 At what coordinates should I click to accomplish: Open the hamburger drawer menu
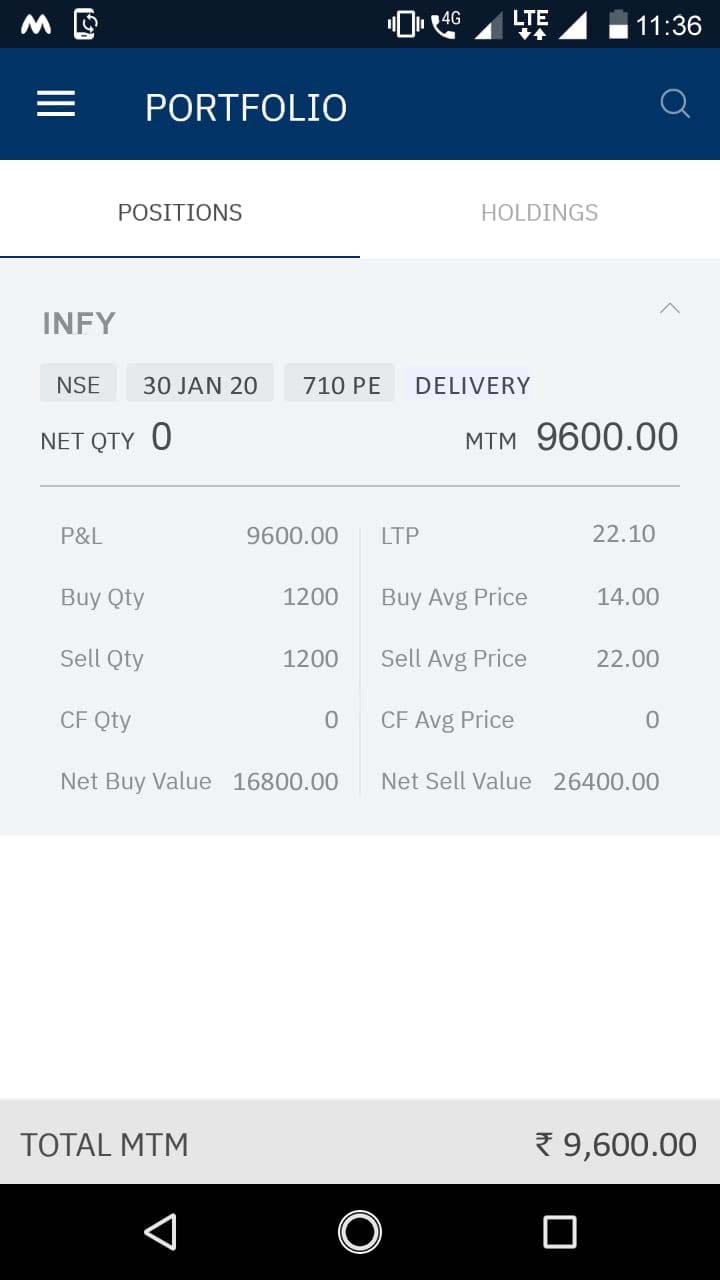pyautogui.click(x=56, y=104)
